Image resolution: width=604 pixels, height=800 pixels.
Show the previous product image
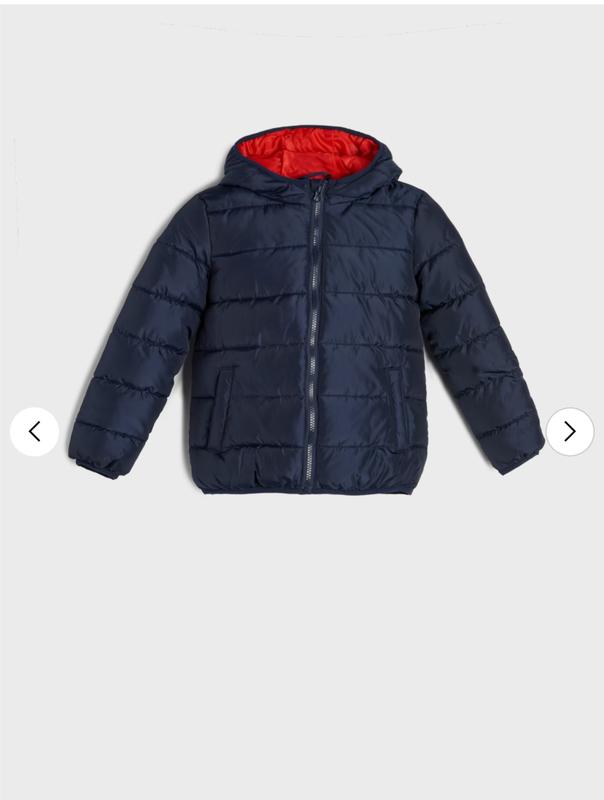click(x=34, y=432)
